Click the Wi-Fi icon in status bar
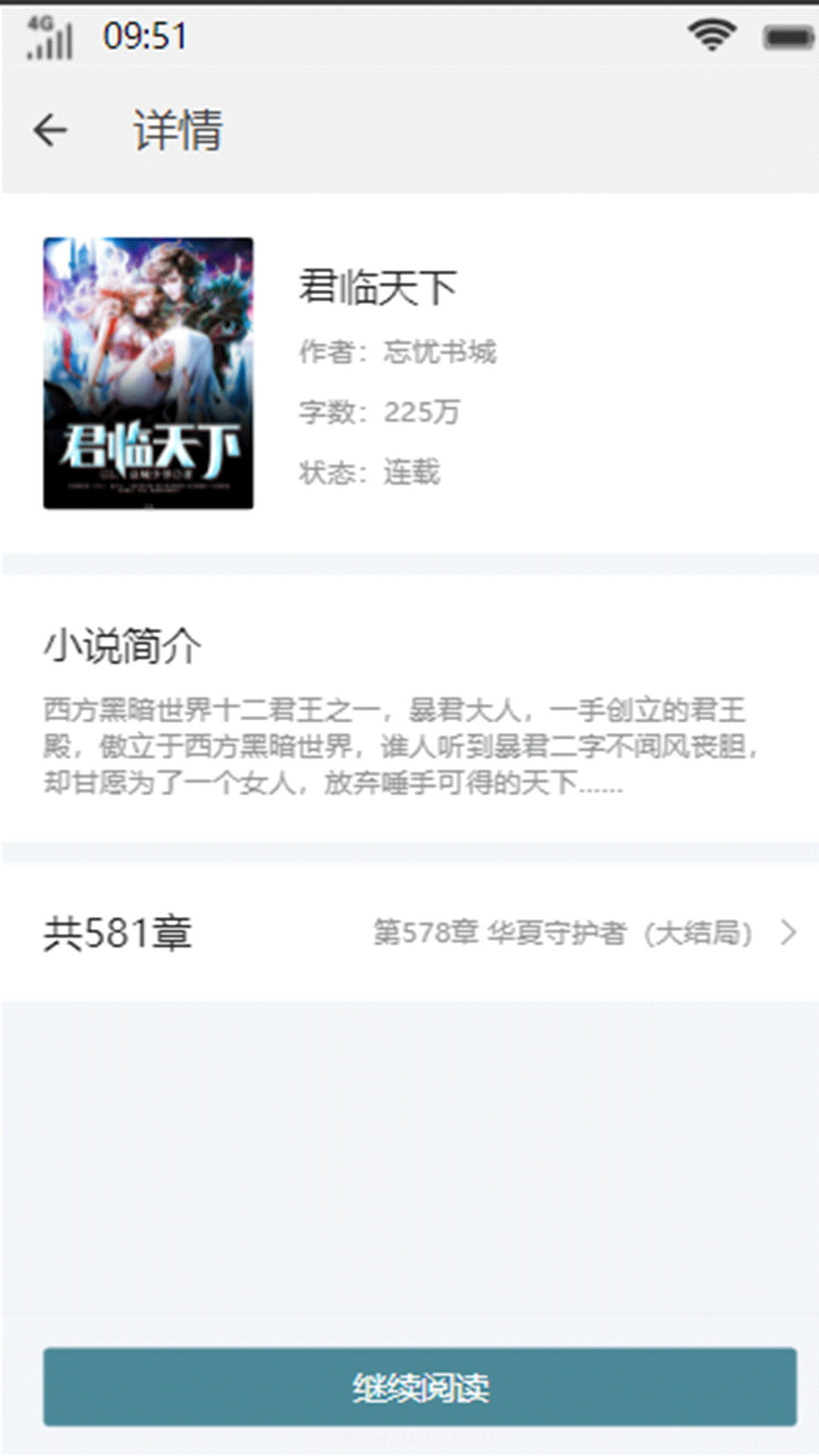Image resolution: width=819 pixels, height=1456 pixels. 714,34
